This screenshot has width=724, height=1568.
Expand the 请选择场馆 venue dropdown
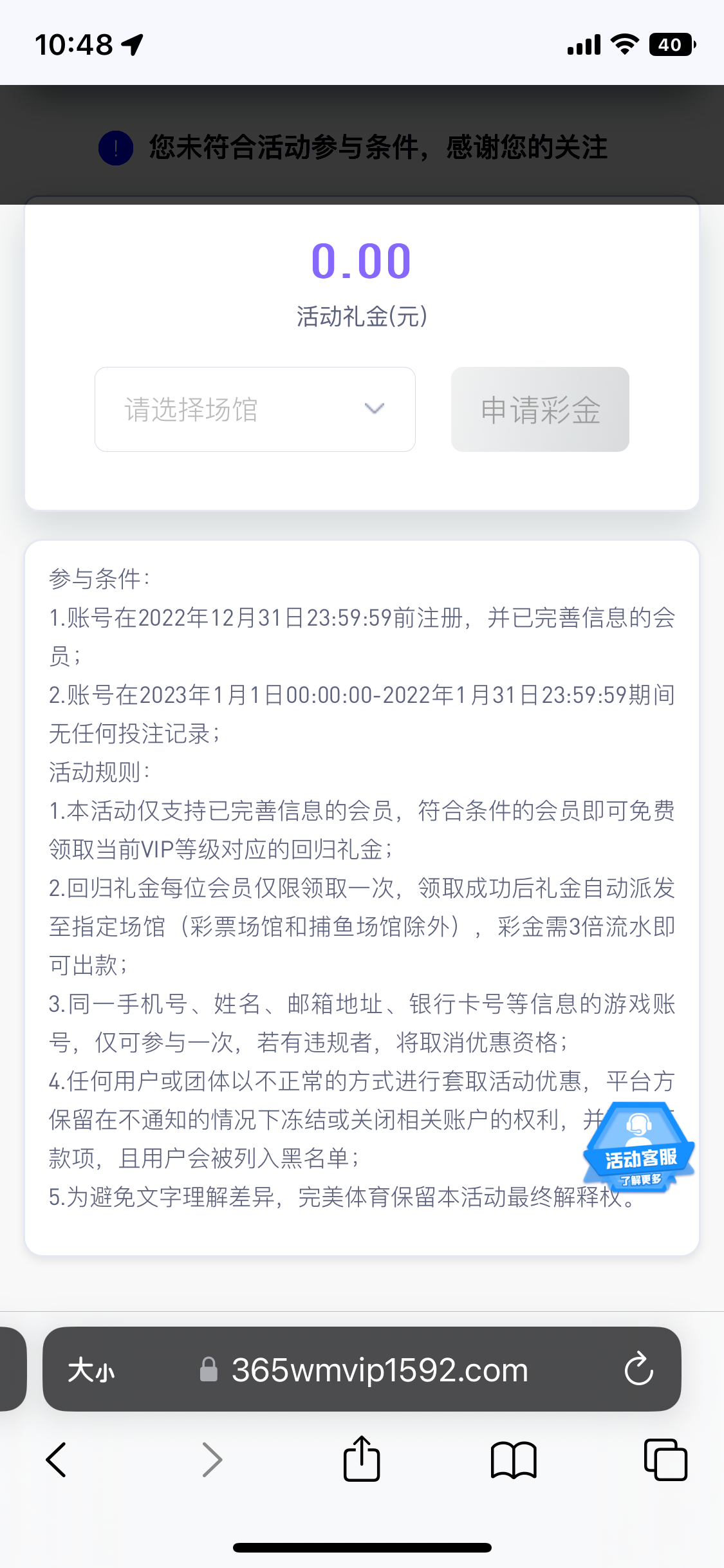point(255,409)
